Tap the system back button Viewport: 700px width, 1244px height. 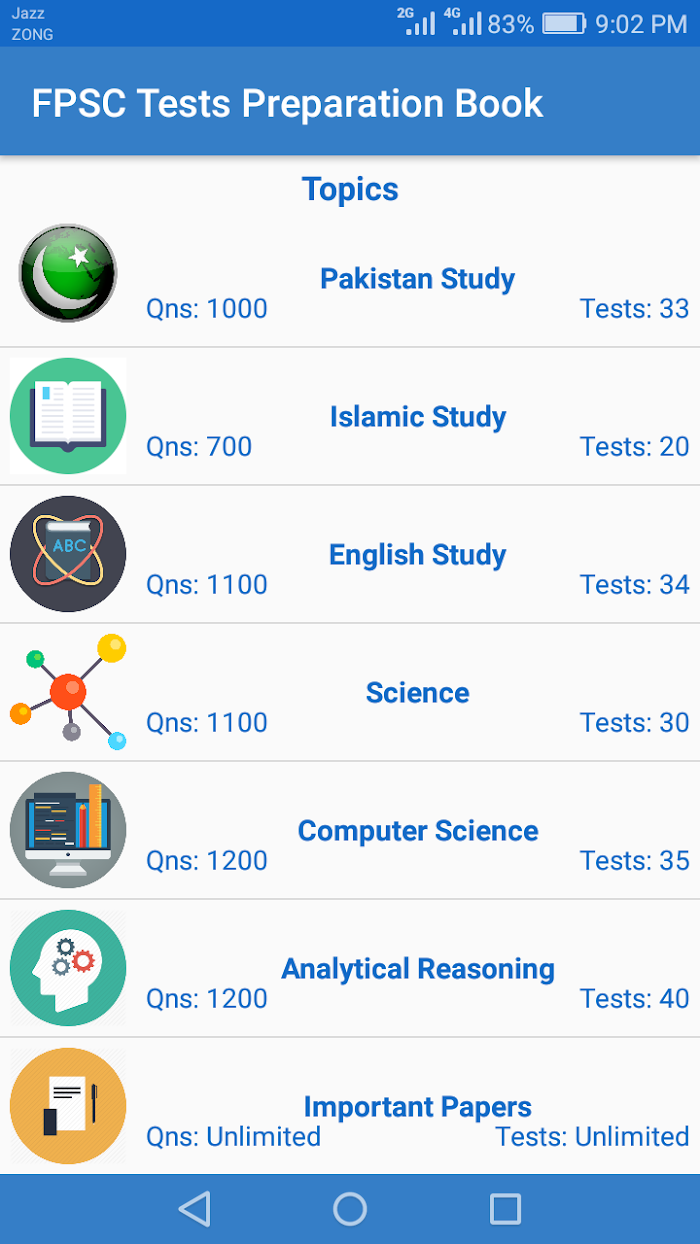[x=195, y=1209]
